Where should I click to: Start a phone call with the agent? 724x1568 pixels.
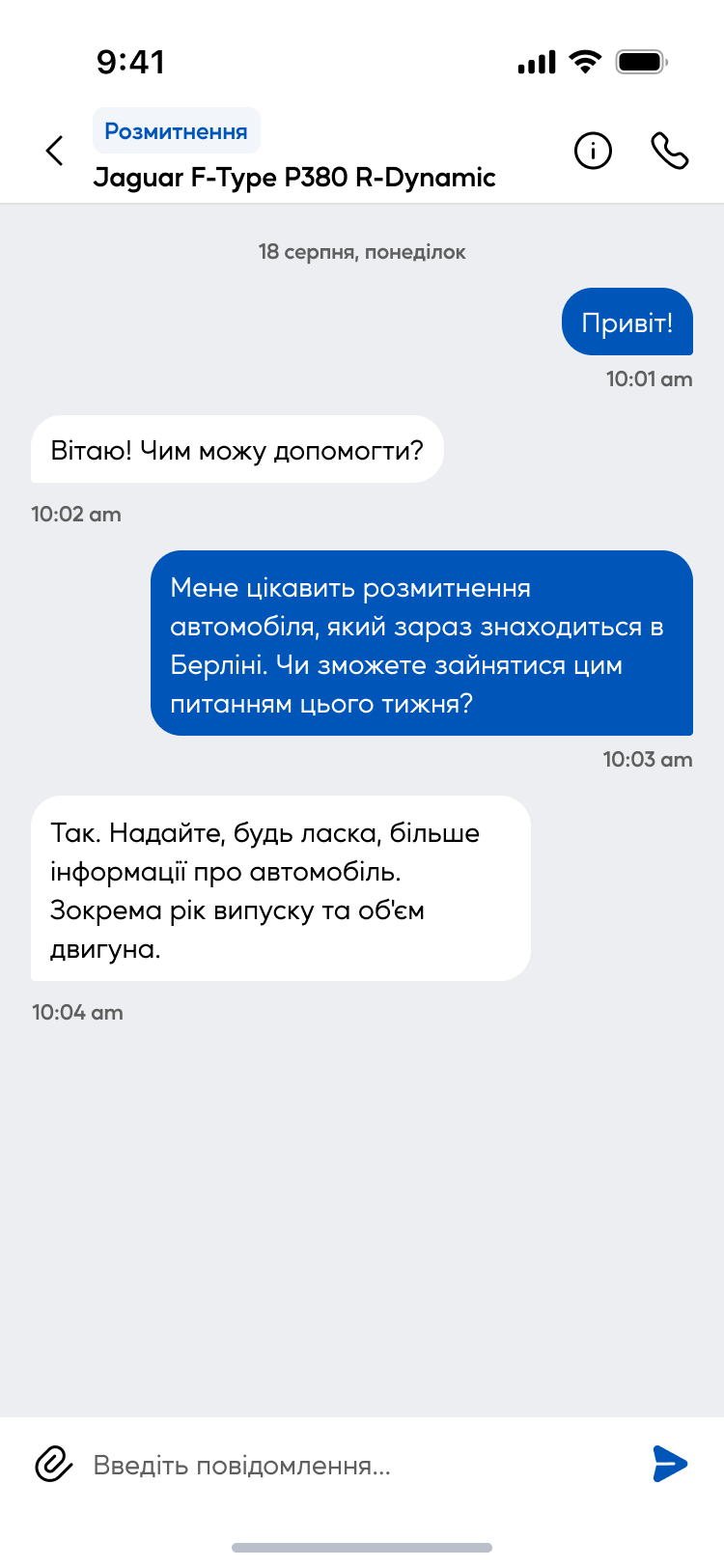[x=669, y=151]
